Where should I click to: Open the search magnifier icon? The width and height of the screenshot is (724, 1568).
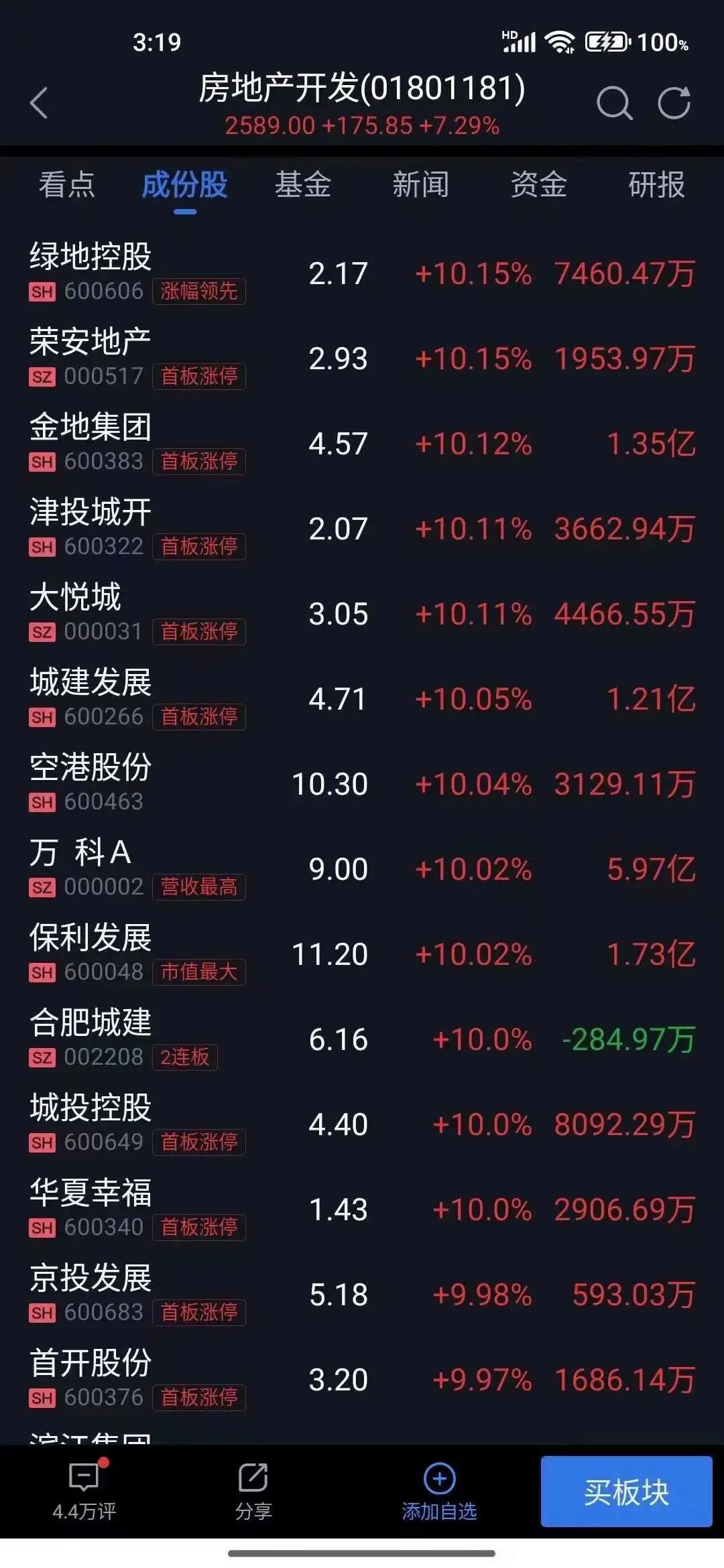(613, 103)
